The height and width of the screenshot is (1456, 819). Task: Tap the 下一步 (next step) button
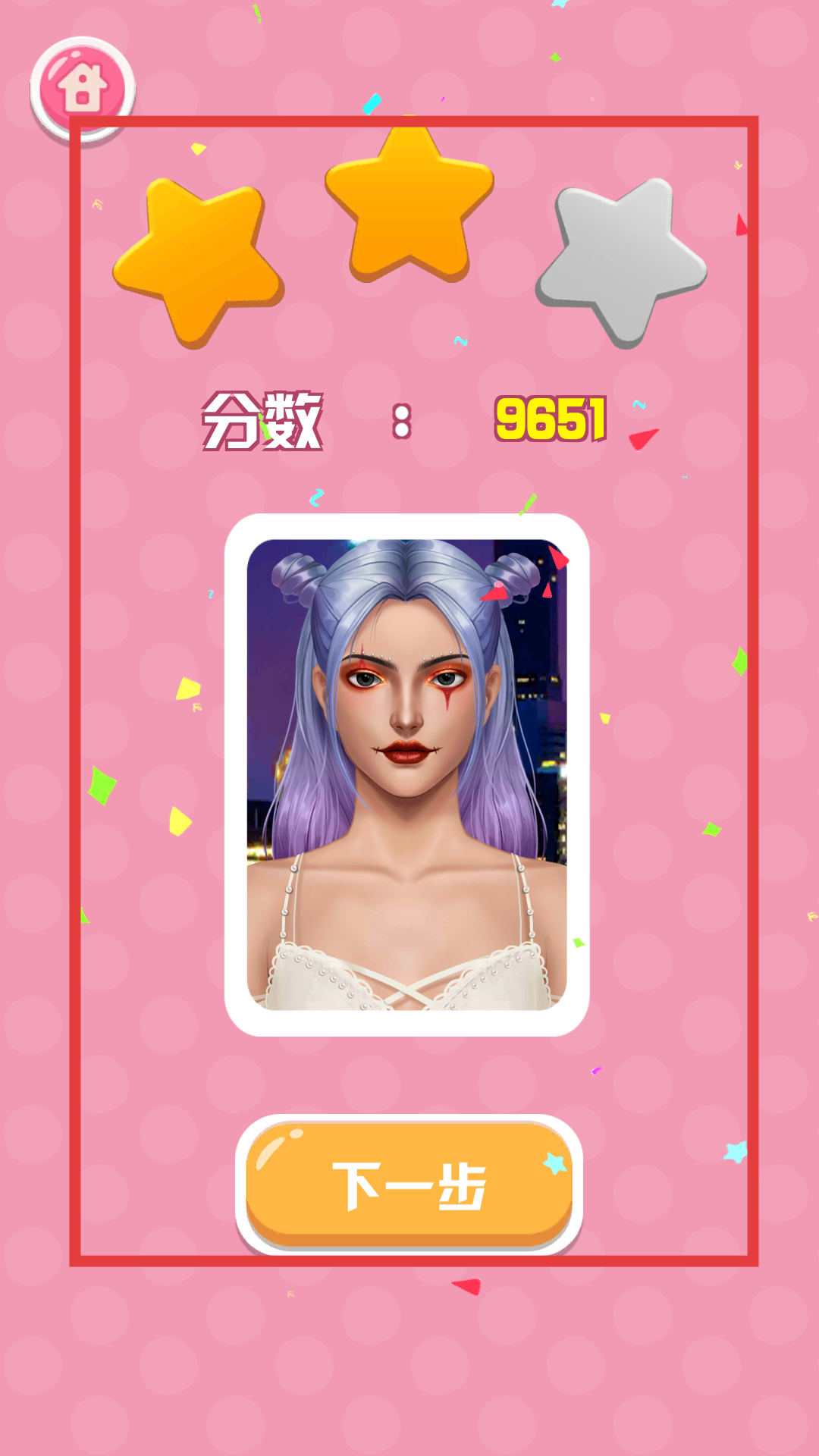(x=409, y=1185)
